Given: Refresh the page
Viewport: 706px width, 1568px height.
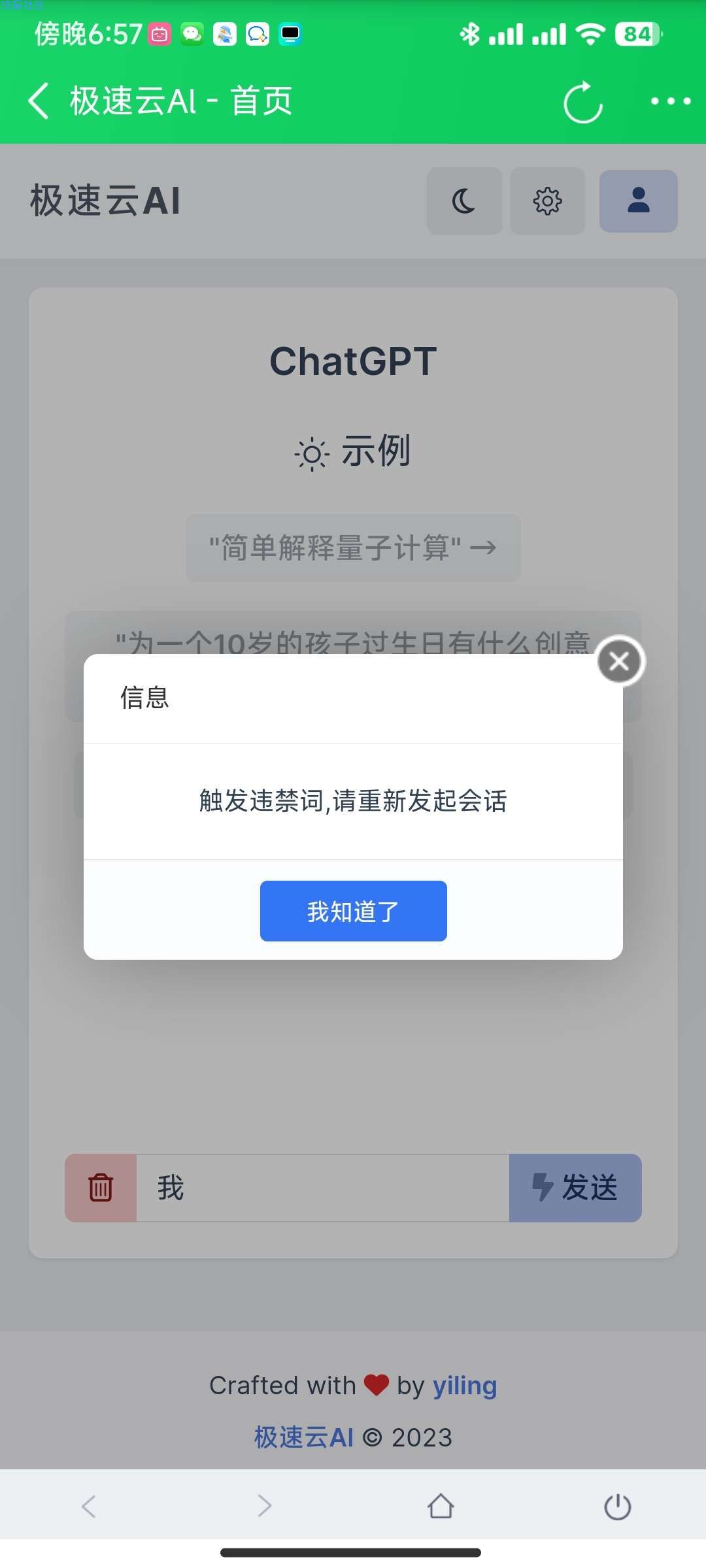Looking at the screenshot, I should [582, 102].
